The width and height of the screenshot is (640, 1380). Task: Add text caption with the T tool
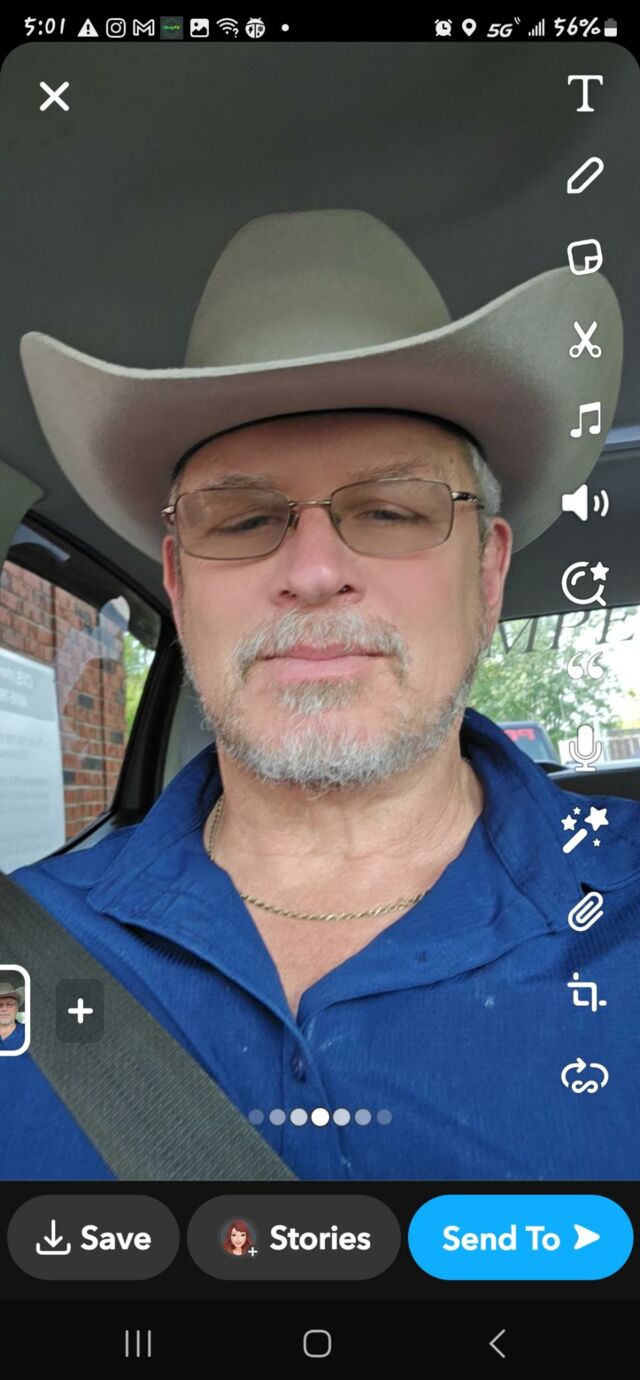[x=585, y=93]
